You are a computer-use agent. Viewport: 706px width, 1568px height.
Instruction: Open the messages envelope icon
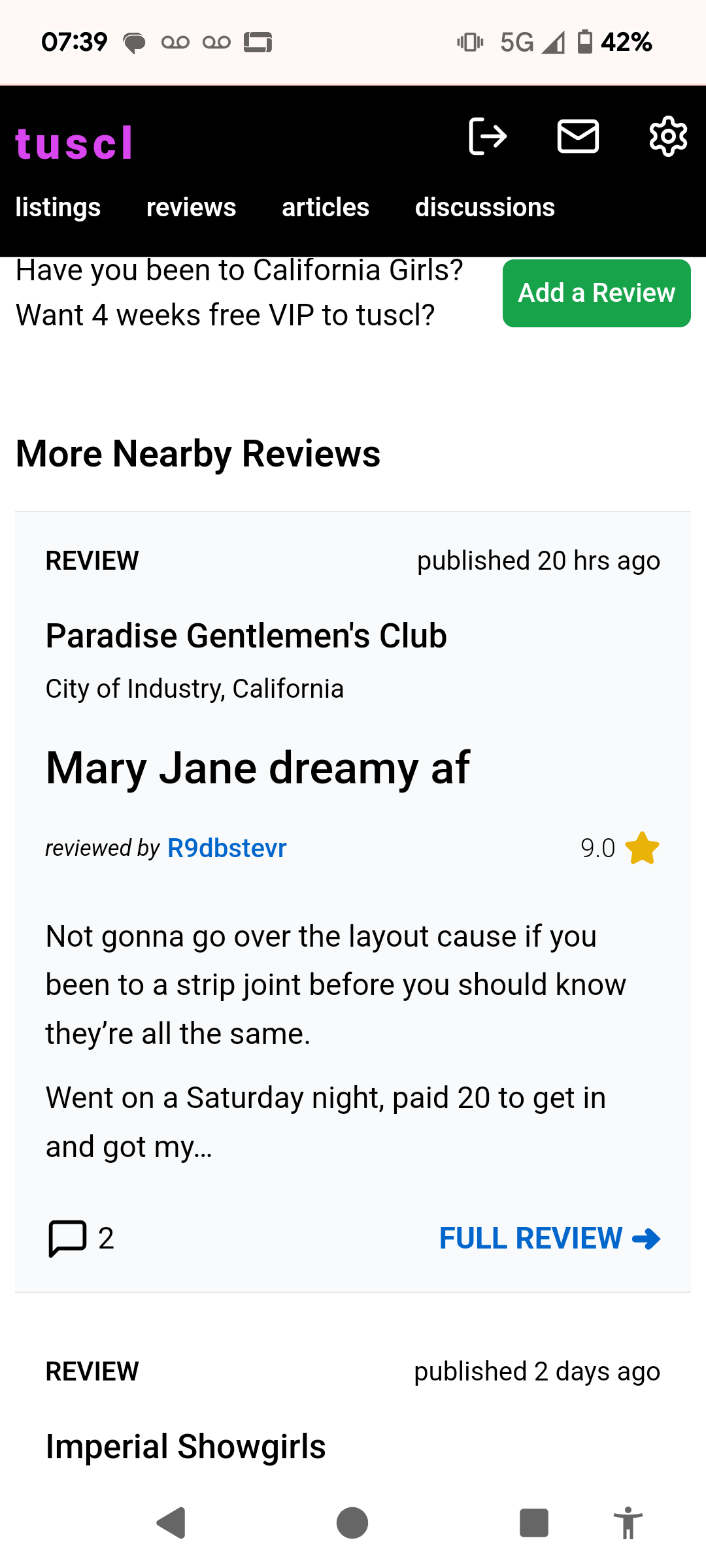[578, 137]
